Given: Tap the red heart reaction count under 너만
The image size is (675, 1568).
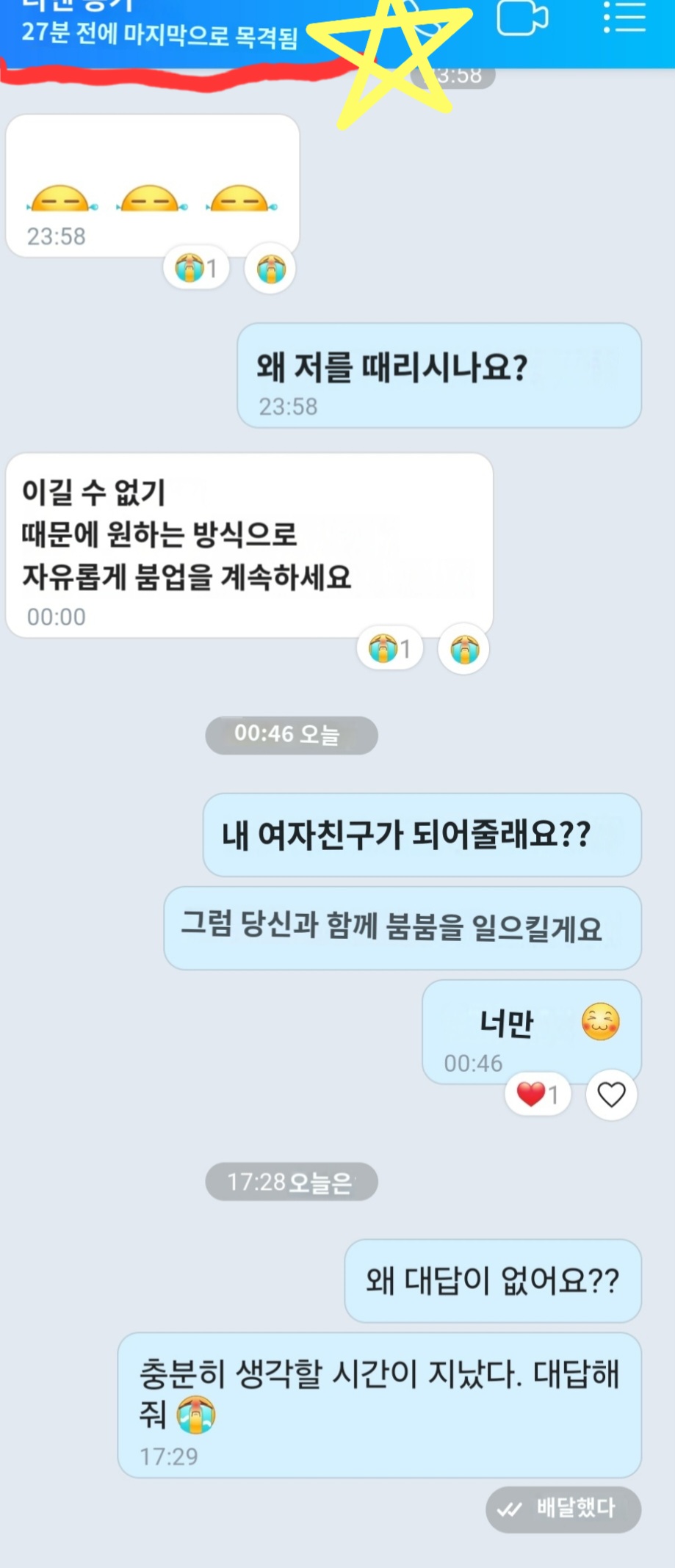Looking at the screenshot, I should (538, 1095).
